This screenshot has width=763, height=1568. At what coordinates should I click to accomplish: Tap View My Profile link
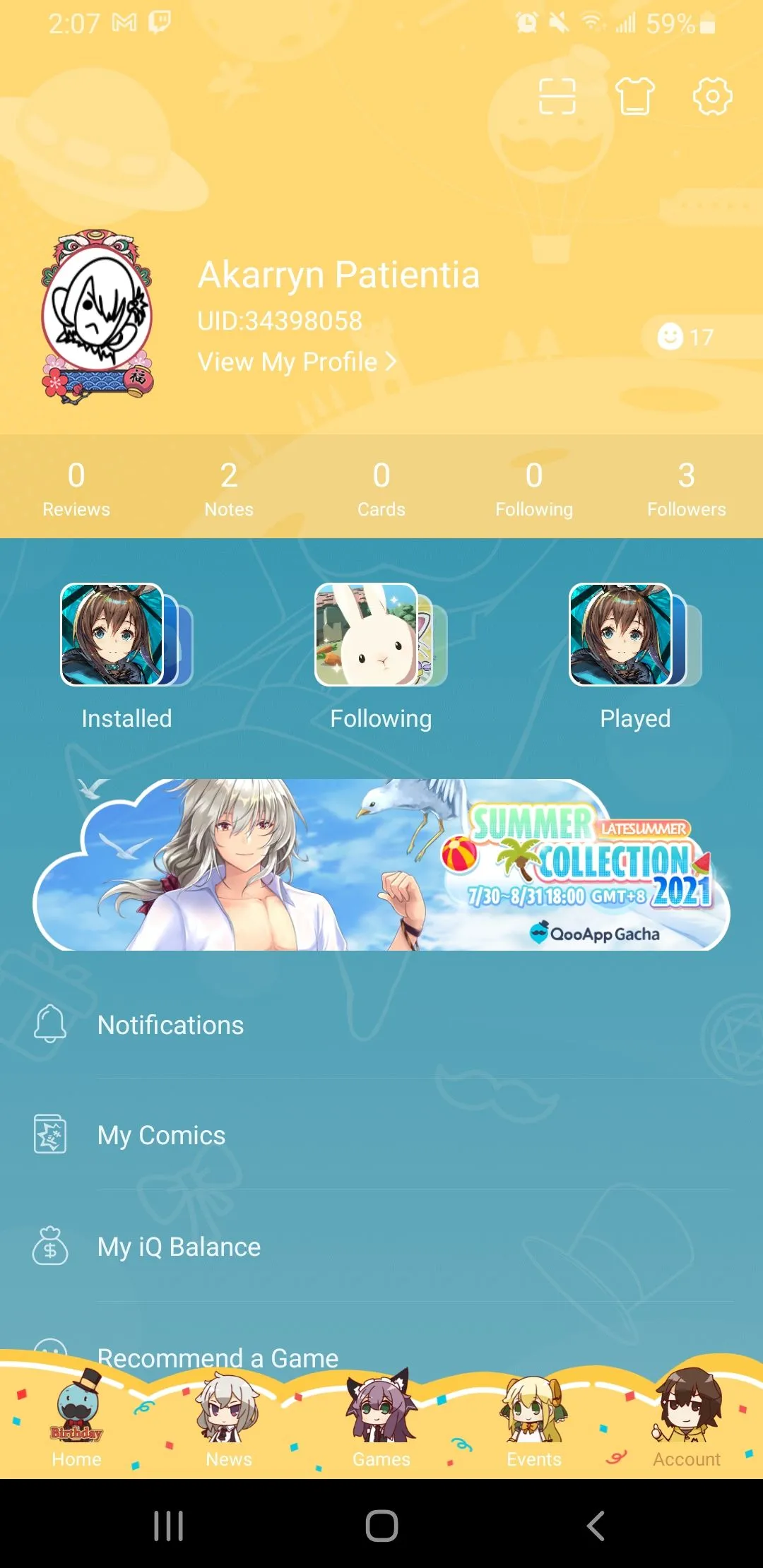click(x=297, y=362)
